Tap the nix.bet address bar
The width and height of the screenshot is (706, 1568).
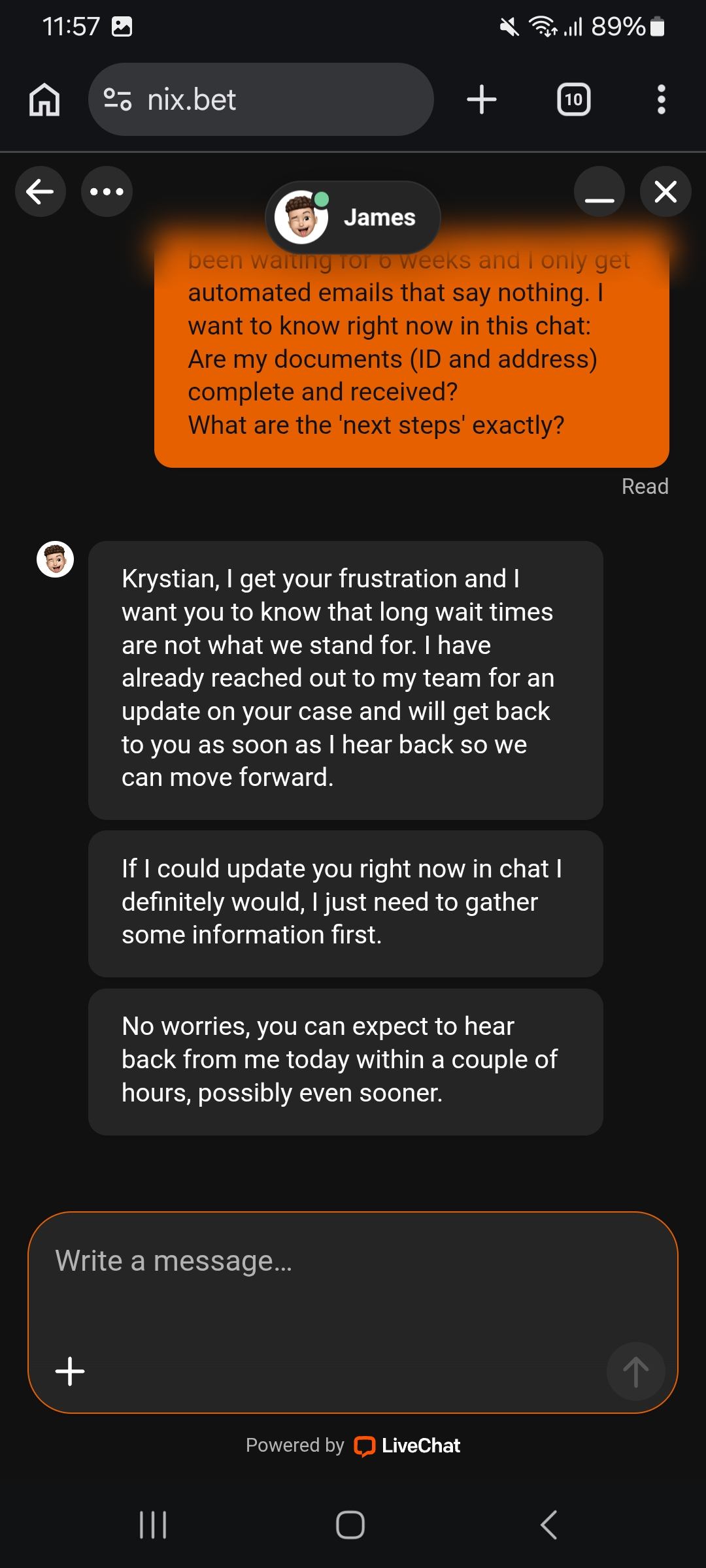[261, 100]
